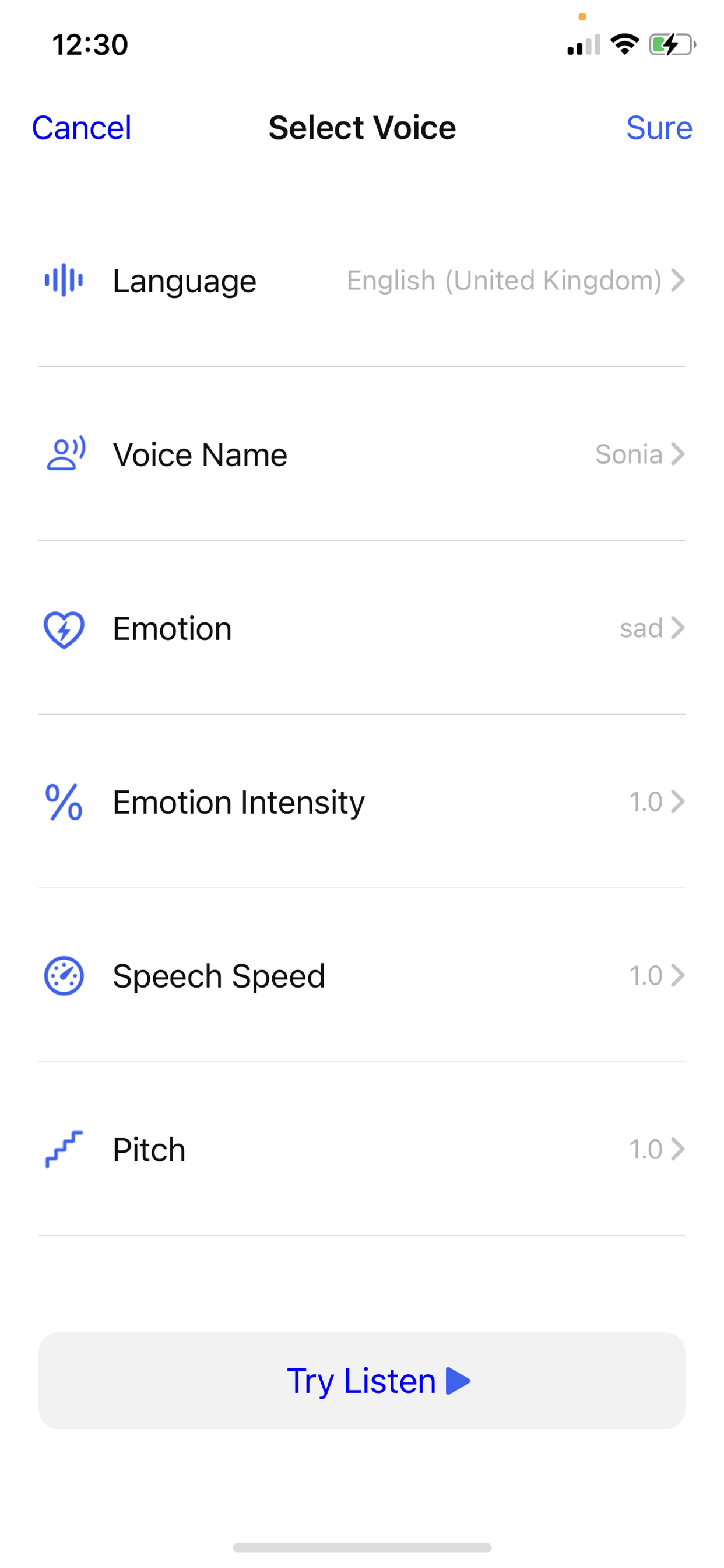Image resolution: width=724 pixels, height=1568 pixels.
Task: Open the Emotion setting
Action: 362,628
